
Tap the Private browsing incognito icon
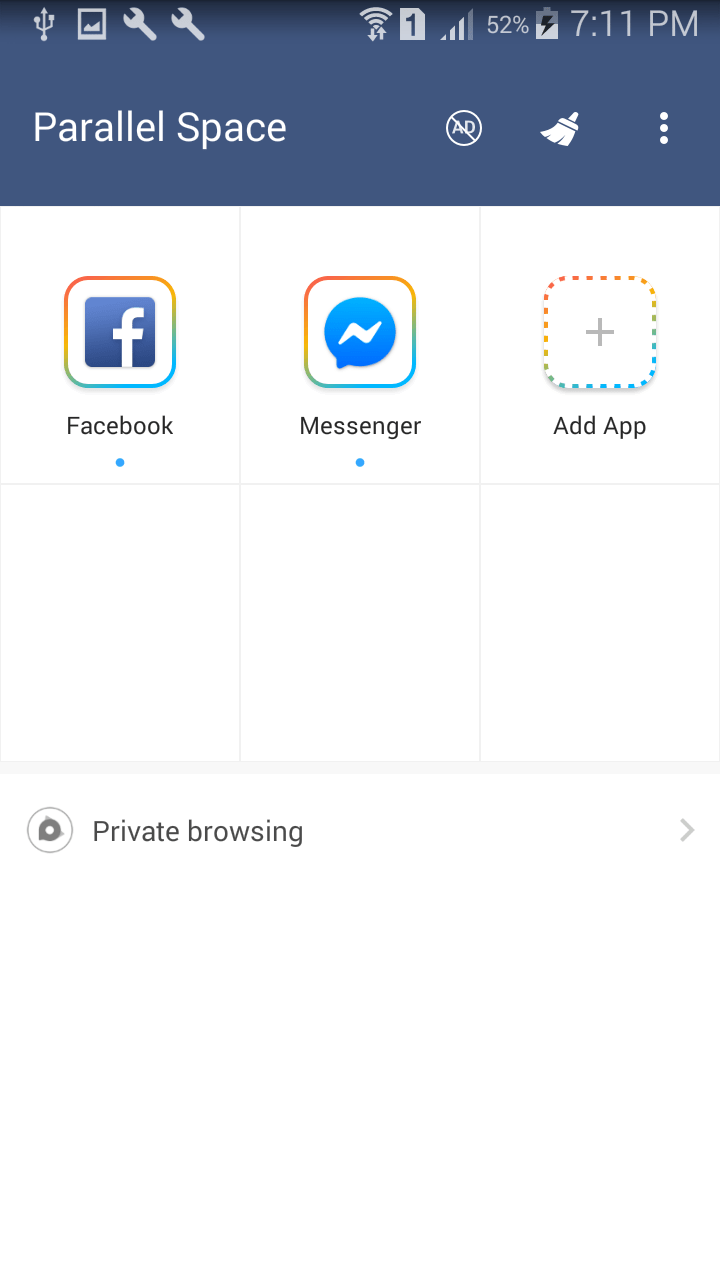click(x=49, y=830)
